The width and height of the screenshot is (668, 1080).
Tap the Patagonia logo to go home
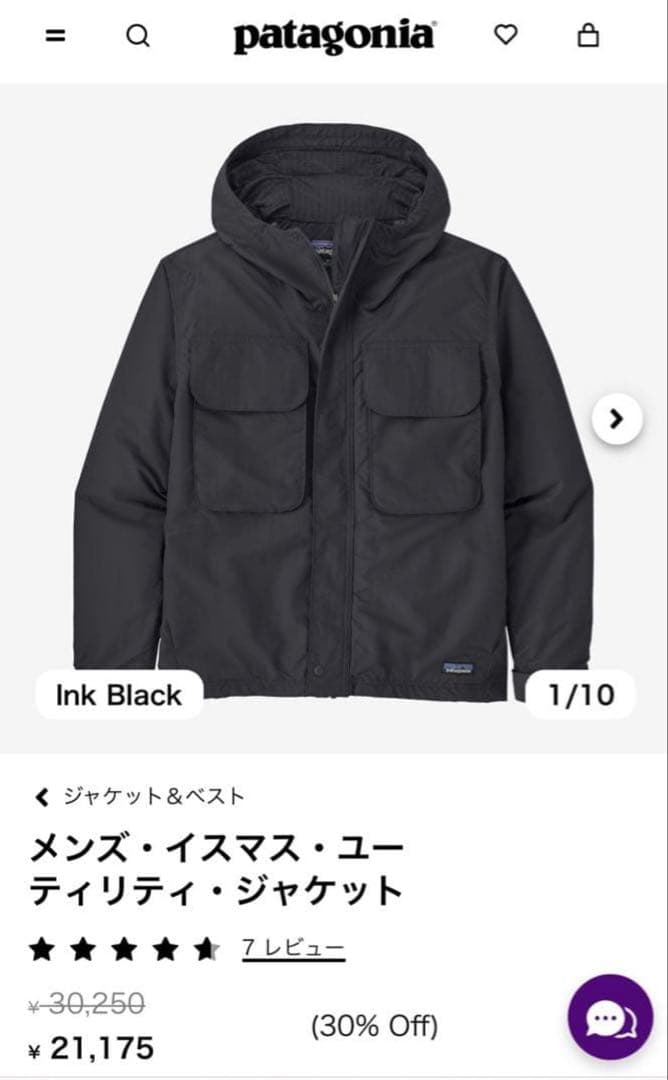coord(334,37)
